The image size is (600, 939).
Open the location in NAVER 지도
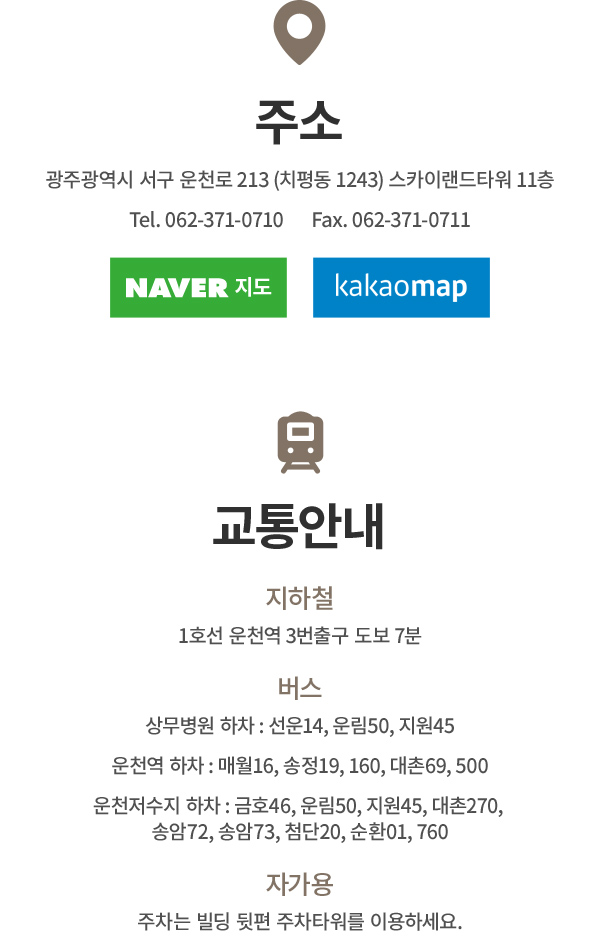(198, 288)
